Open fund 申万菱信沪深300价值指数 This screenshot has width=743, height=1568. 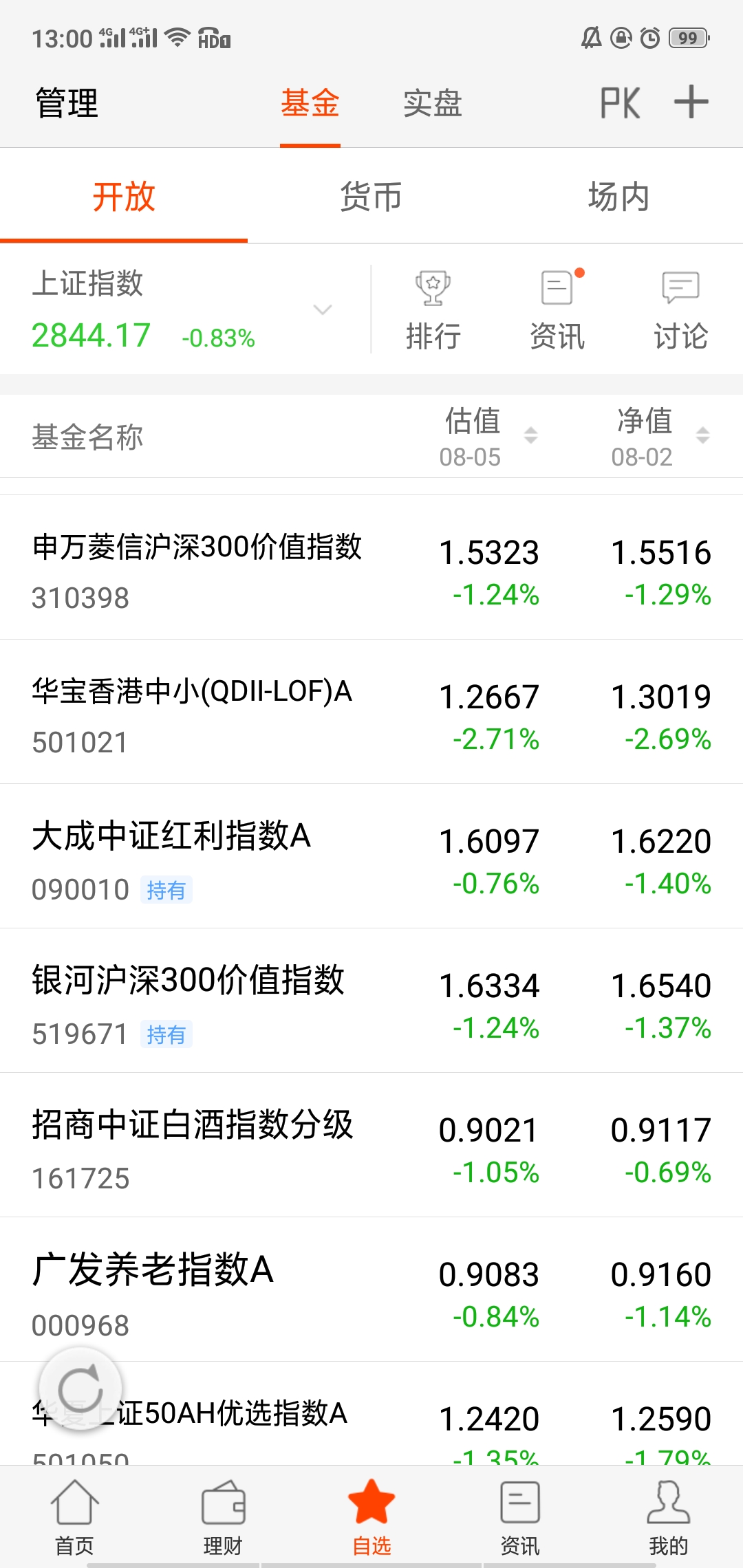[x=371, y=567]
